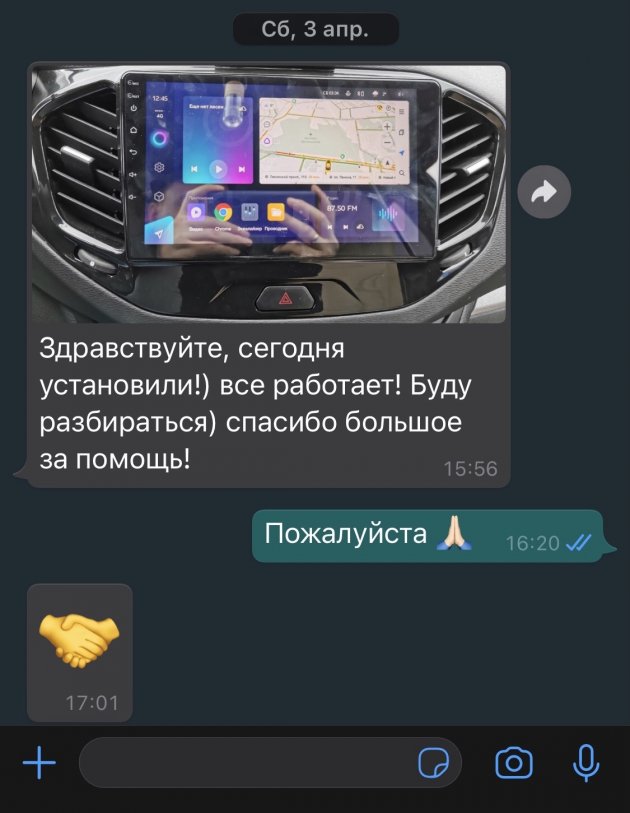Viewport: 630px width, 813px height.
Task: Open the camera to take a photo
Action: tap(514, 765)
